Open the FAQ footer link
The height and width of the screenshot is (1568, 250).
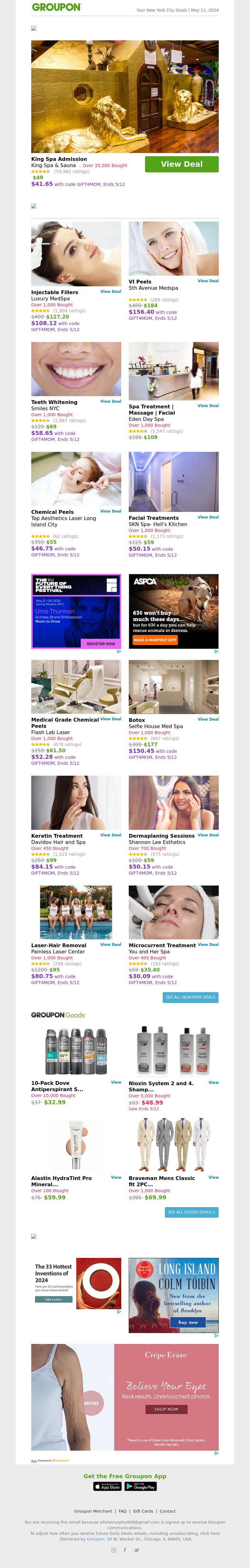click(x=122, y=1511)
